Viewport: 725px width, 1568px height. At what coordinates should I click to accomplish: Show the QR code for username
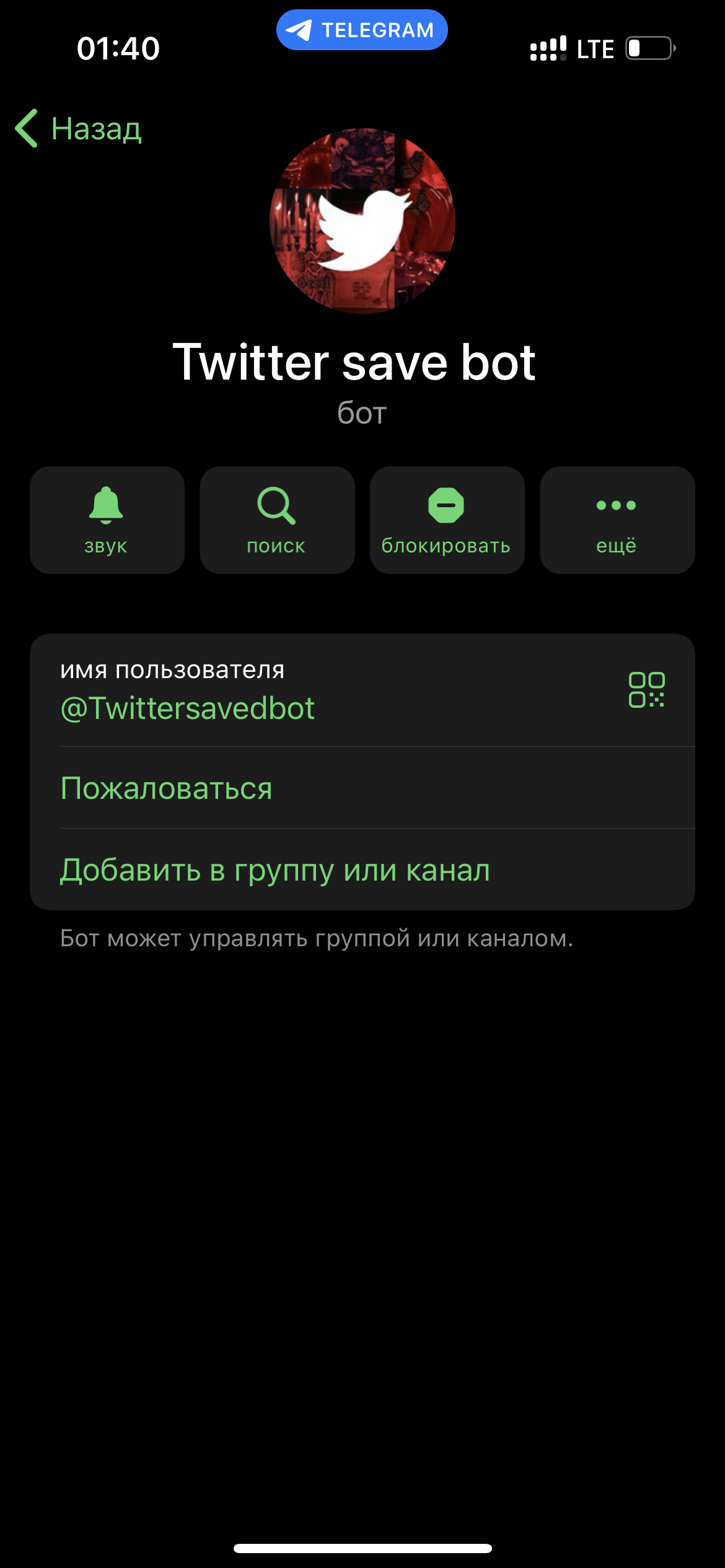pos(646,690)
